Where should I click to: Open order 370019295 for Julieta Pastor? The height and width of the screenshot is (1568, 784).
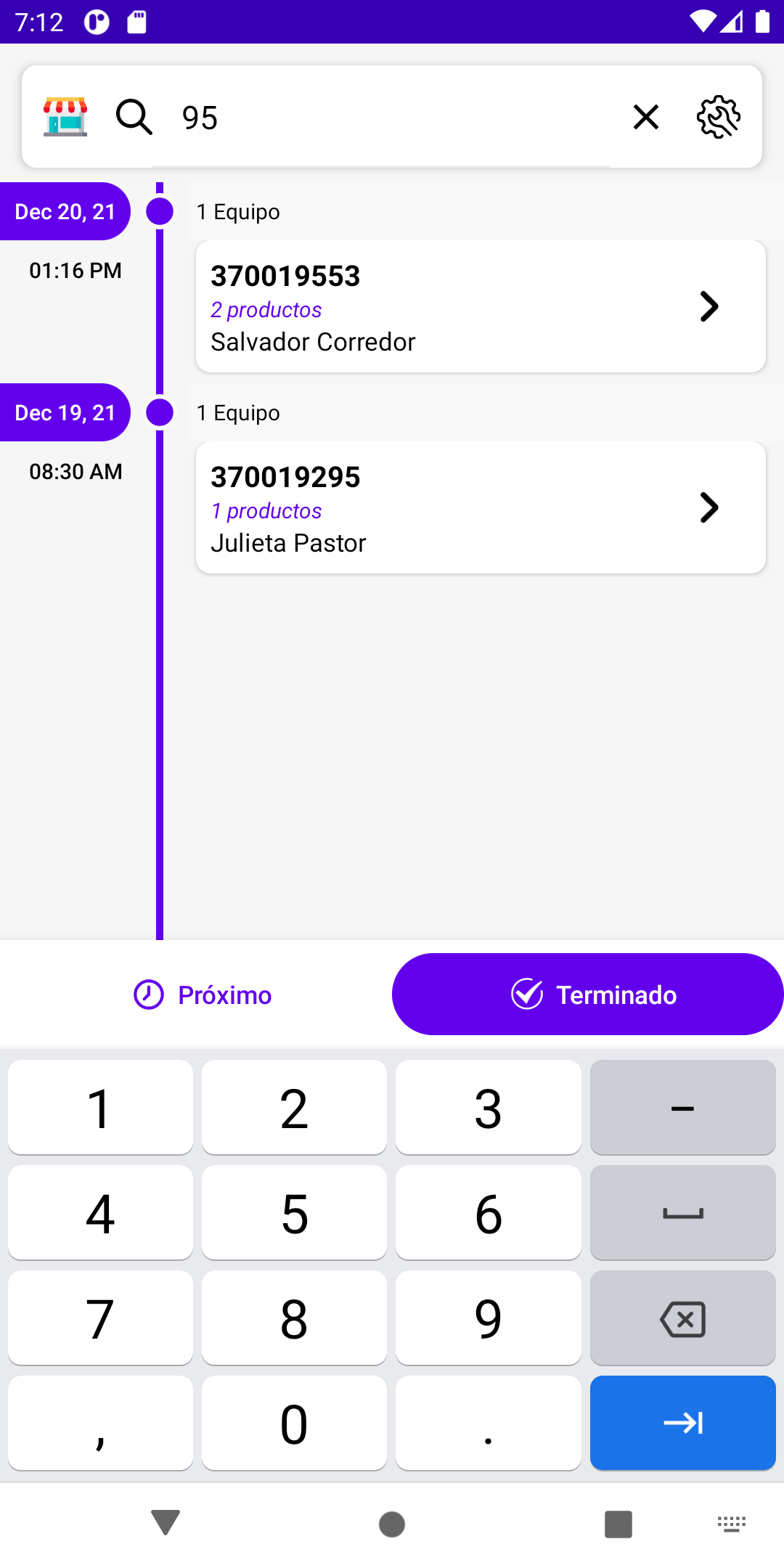click(481, 507)
